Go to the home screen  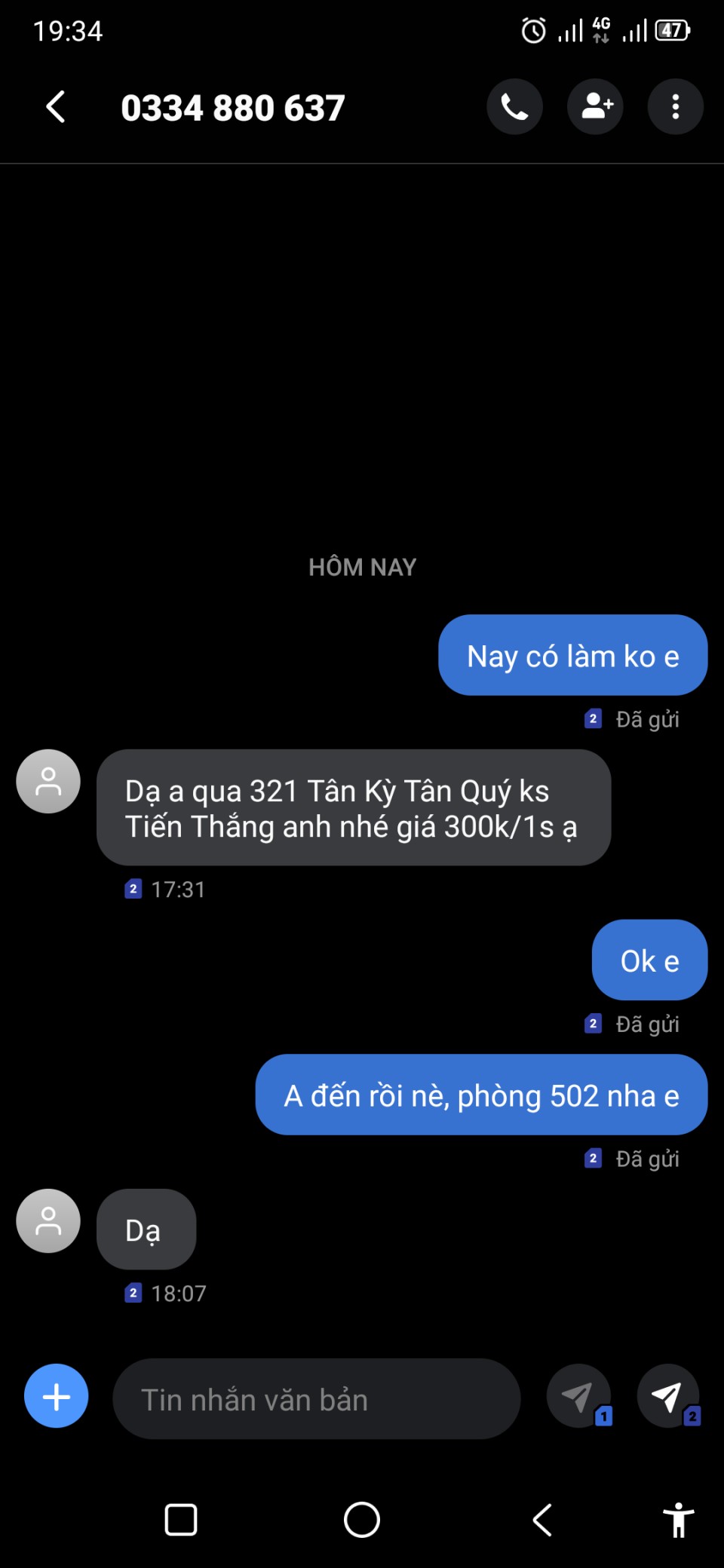point(362,1520)
